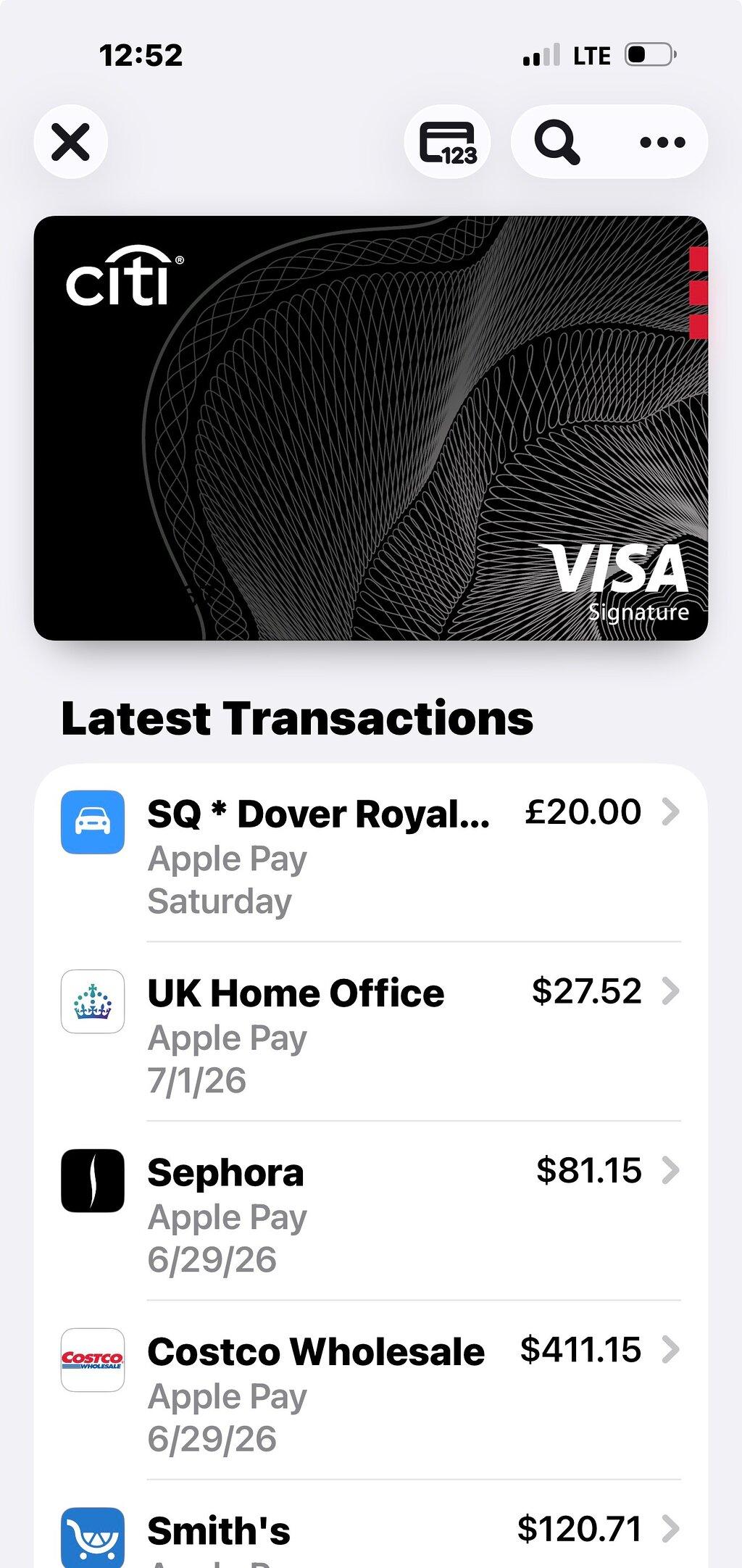
Task: Show the card number details
Action: coord(447,141)
